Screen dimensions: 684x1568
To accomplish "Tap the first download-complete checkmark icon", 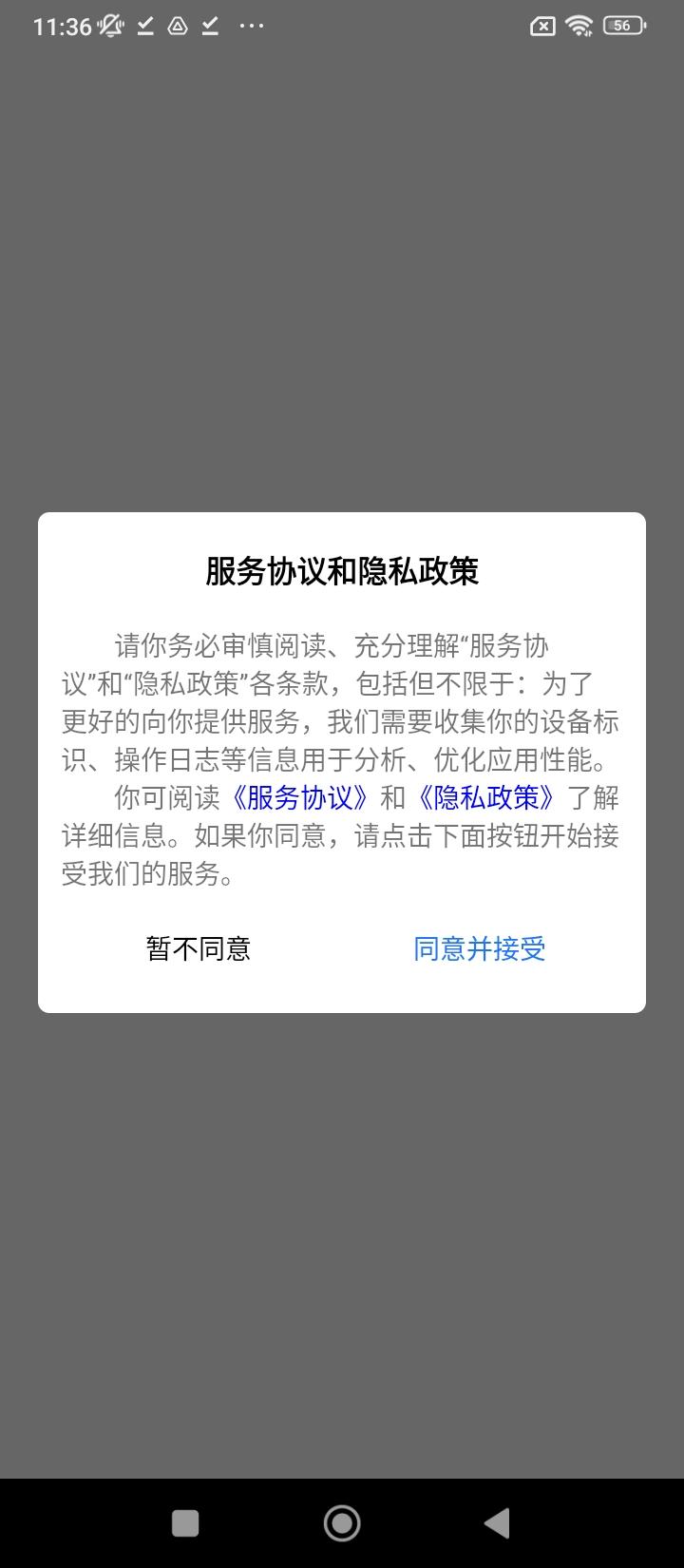I will pos(144,26).
